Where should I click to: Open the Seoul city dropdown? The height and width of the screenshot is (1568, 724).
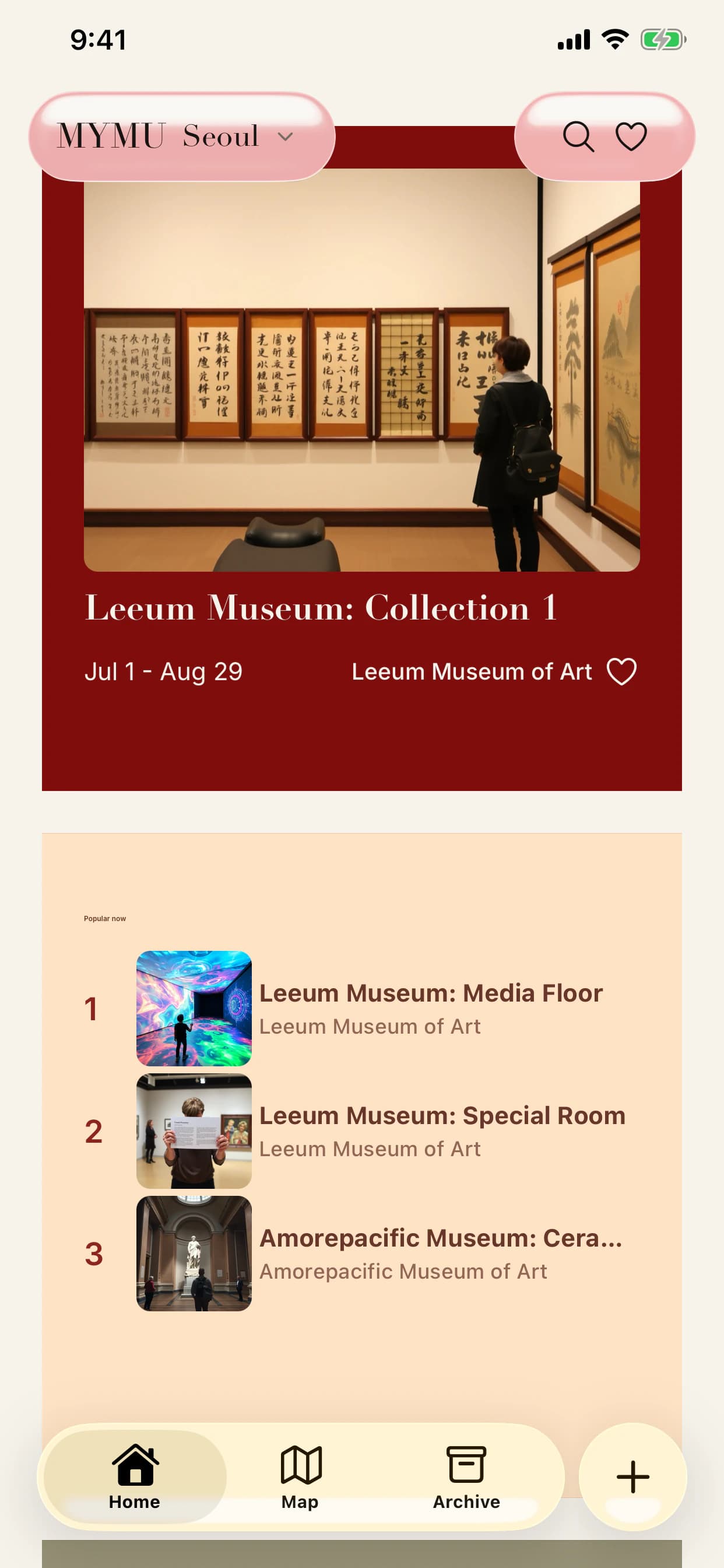[x=238, y=136]
